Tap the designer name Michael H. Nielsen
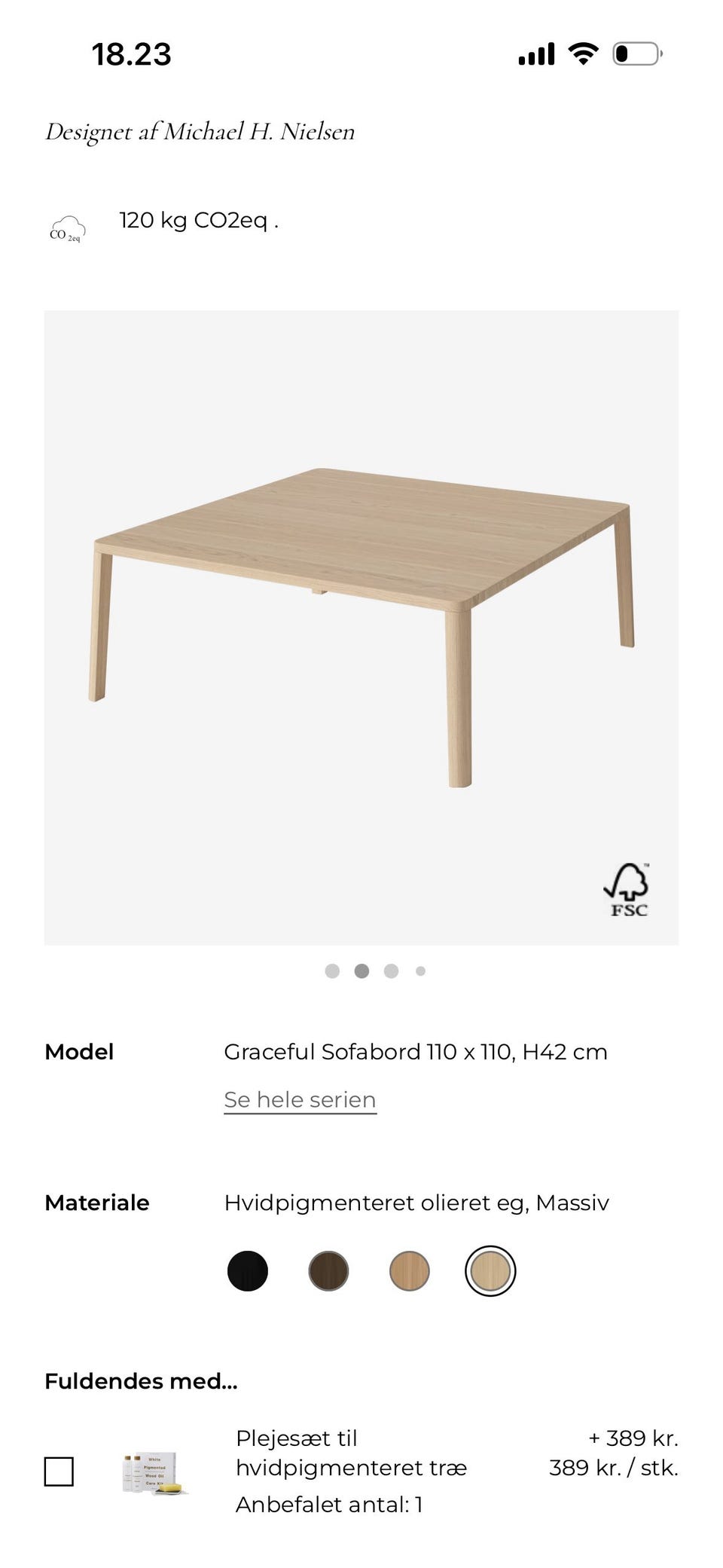 coord(200,131)
